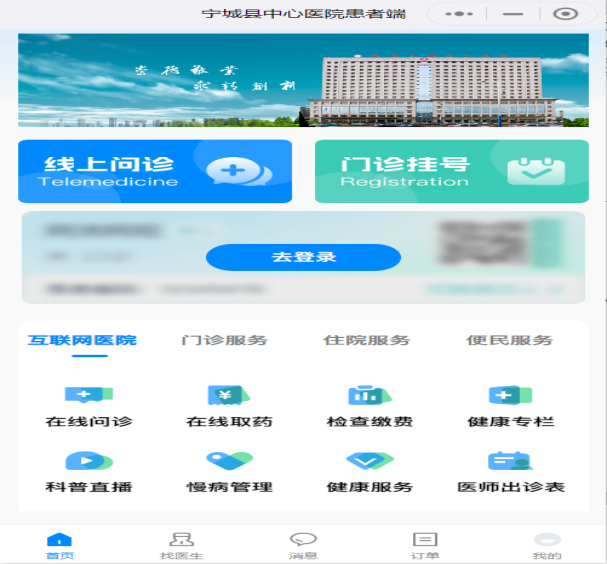Tap the 去登录 button

(303, 257)
